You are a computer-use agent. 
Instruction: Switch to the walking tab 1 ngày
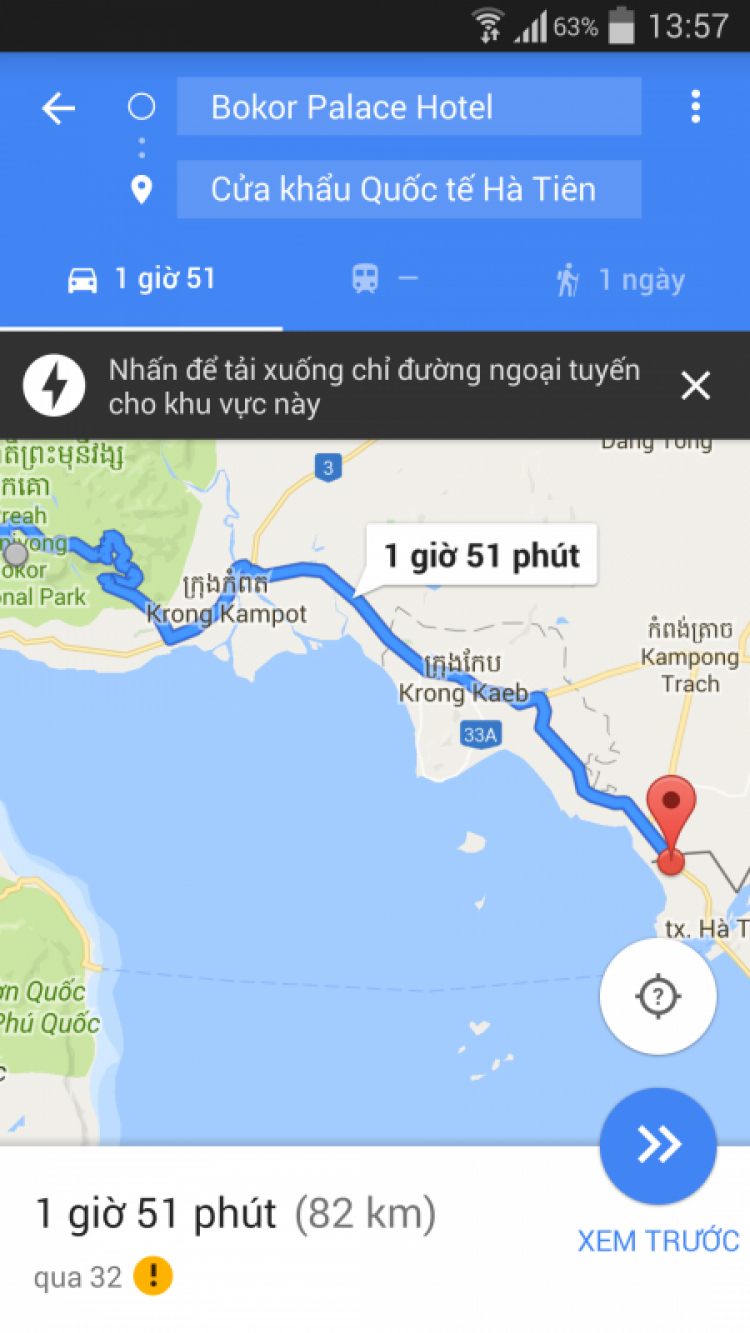[x=620, y=280]
